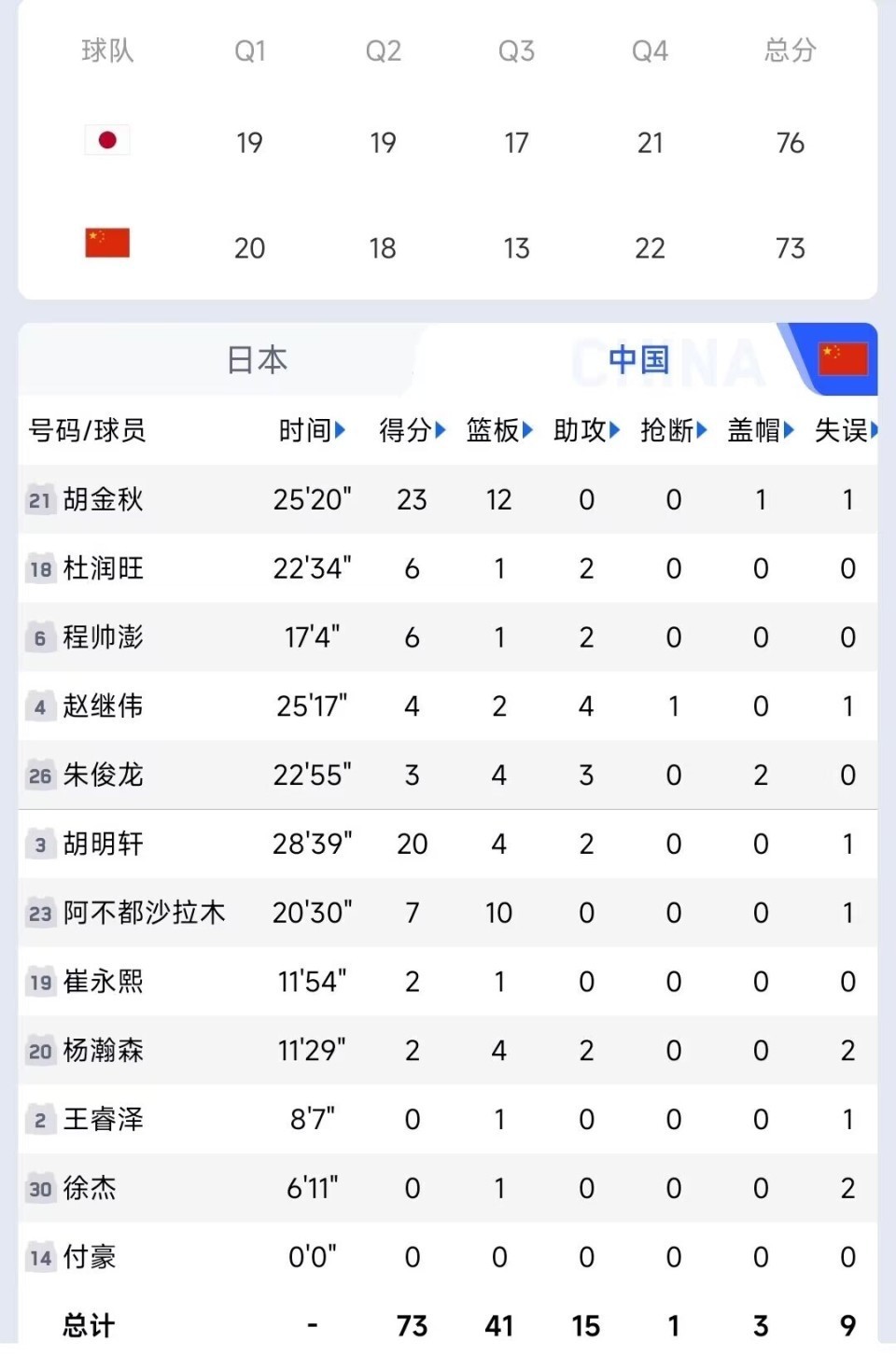Sort the list by 助攻
Image resolution: width=896 pixels, height=1369 pixels.
(x=586, y=430)
